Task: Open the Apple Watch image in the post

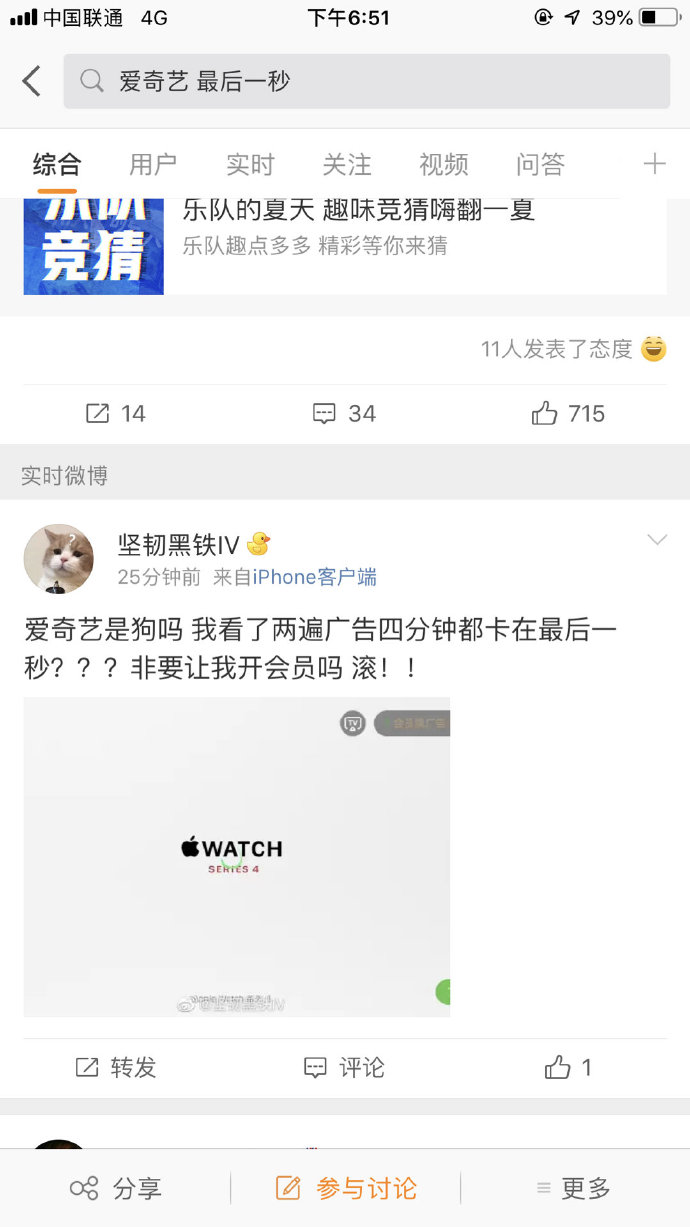Action: 237,856
